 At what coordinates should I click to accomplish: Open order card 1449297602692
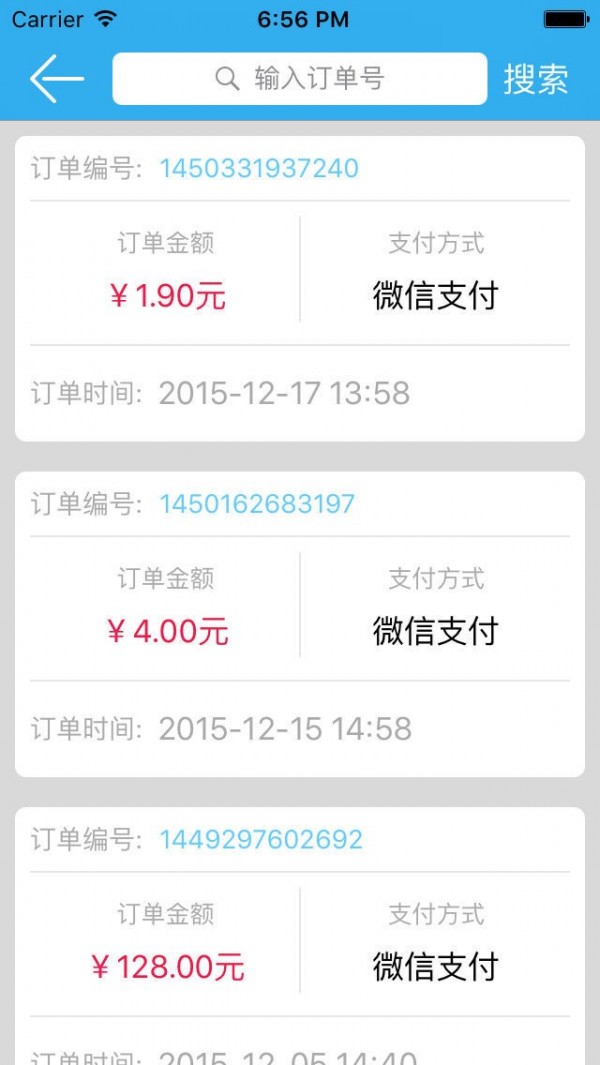299,935
